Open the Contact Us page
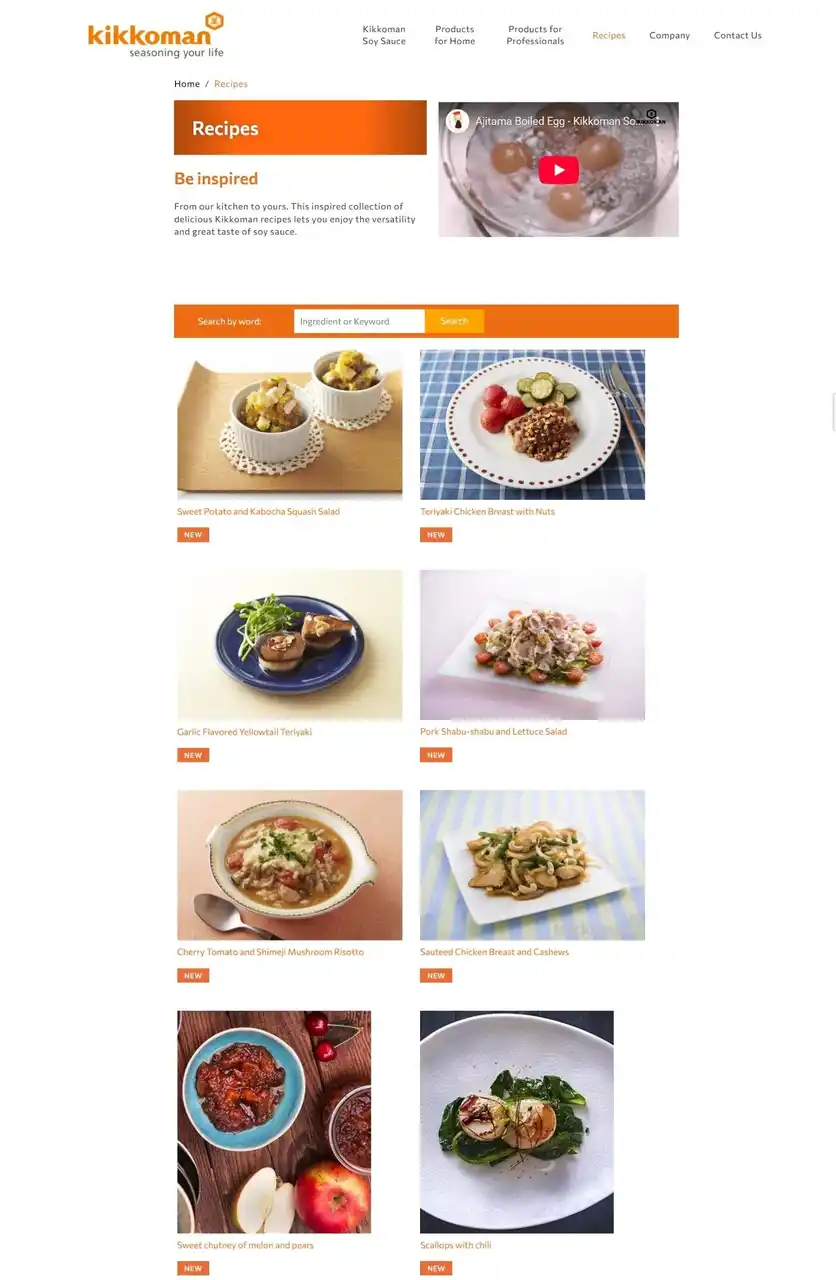Screen dimensions: 836x1280 pos(737,35)
